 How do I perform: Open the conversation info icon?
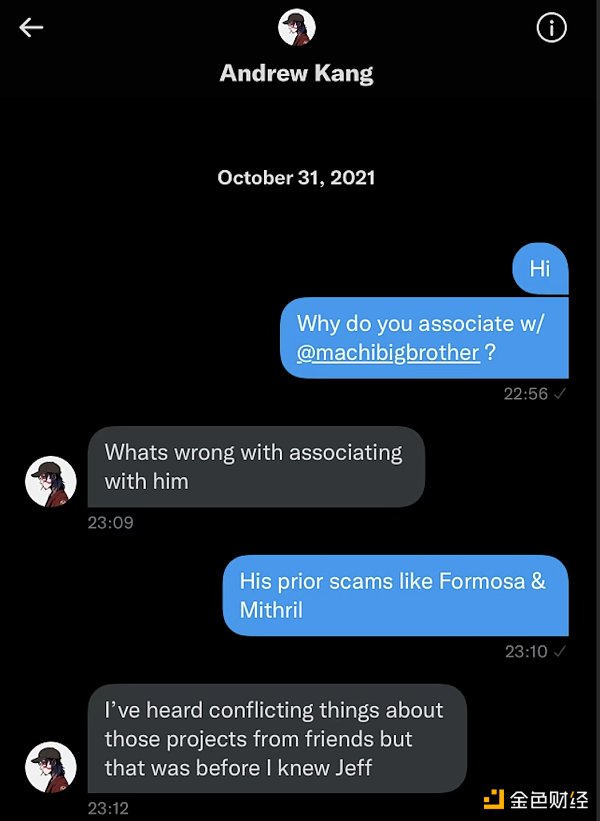[551, 28]
